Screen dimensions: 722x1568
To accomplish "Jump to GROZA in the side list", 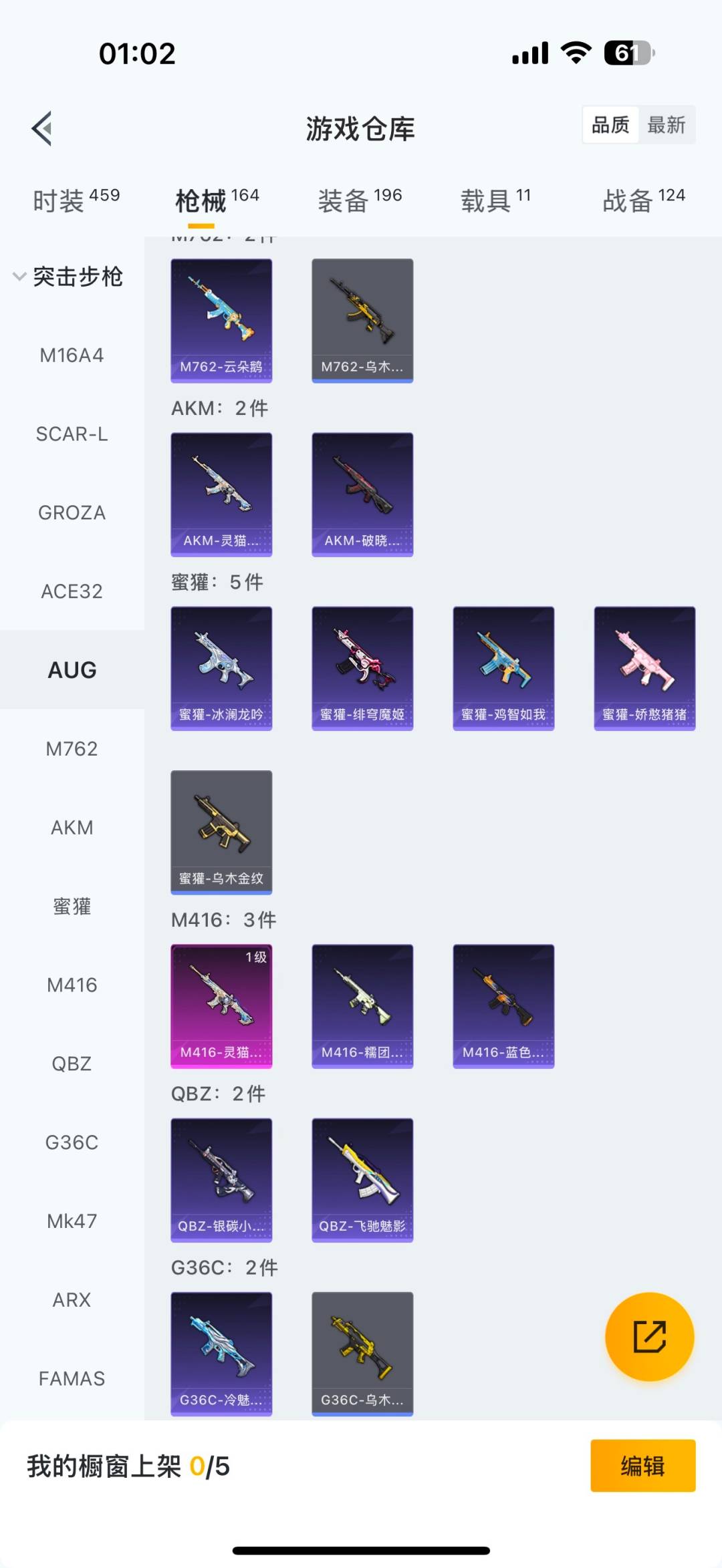I will [72, 513].
